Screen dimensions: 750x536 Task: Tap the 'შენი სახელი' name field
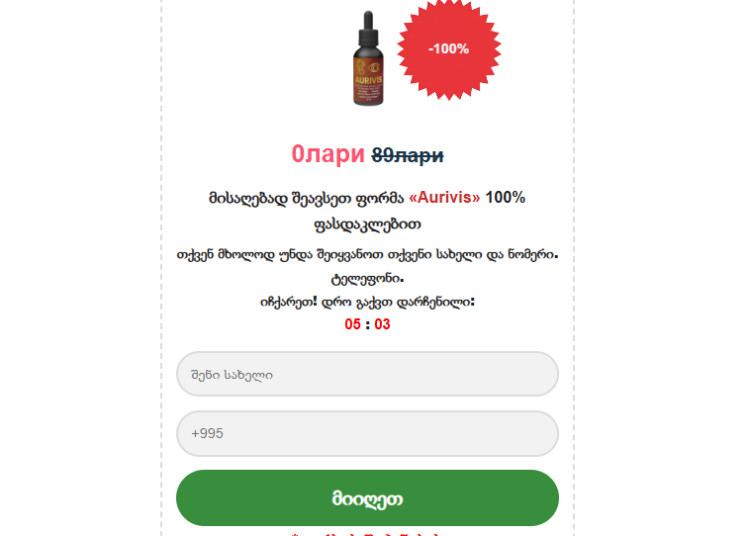[x=367, y=375]
